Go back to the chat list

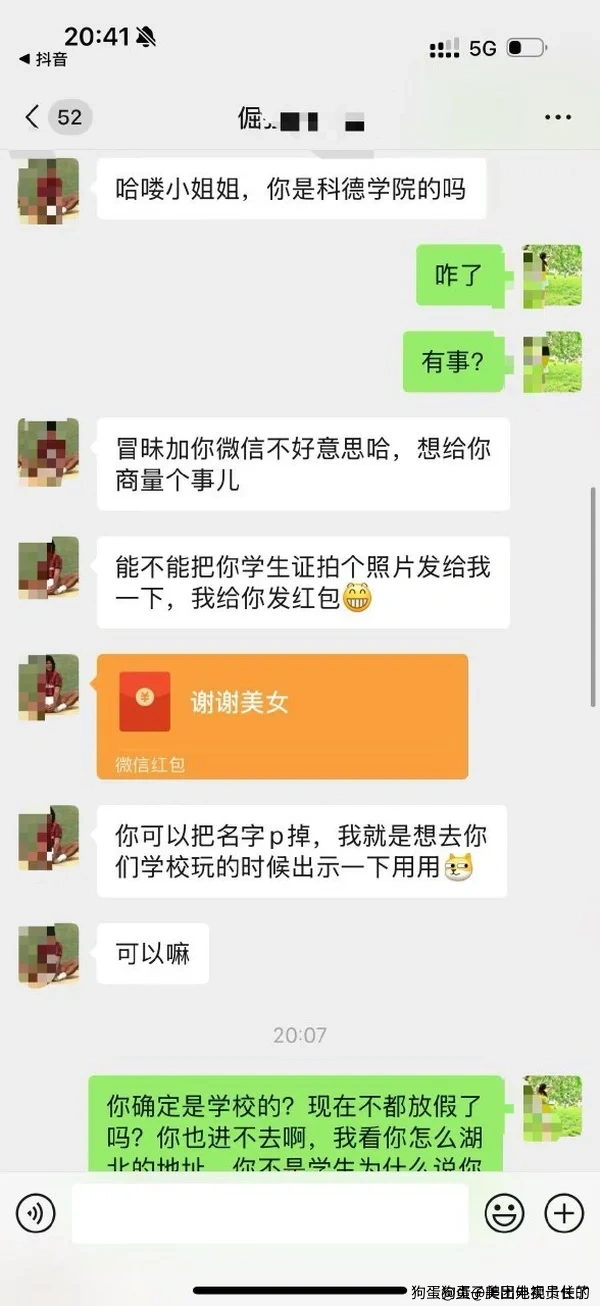click(33, 118)
